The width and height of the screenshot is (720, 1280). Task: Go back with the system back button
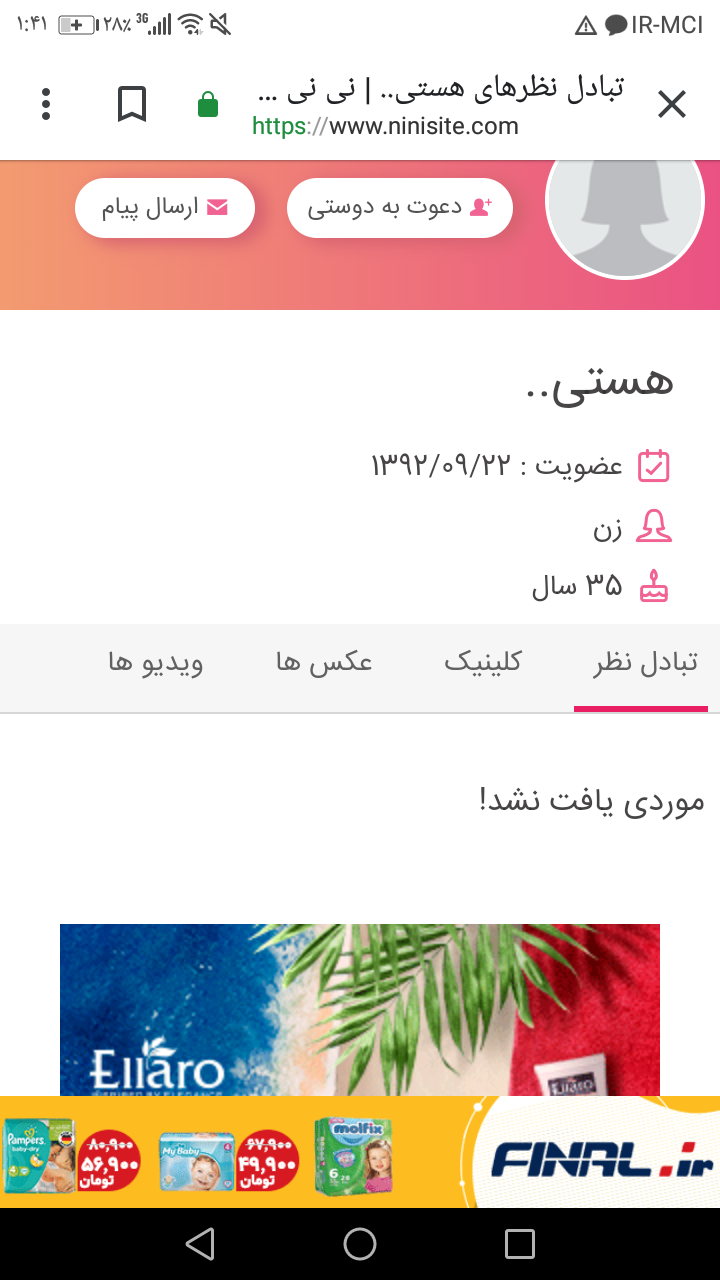200,1244
